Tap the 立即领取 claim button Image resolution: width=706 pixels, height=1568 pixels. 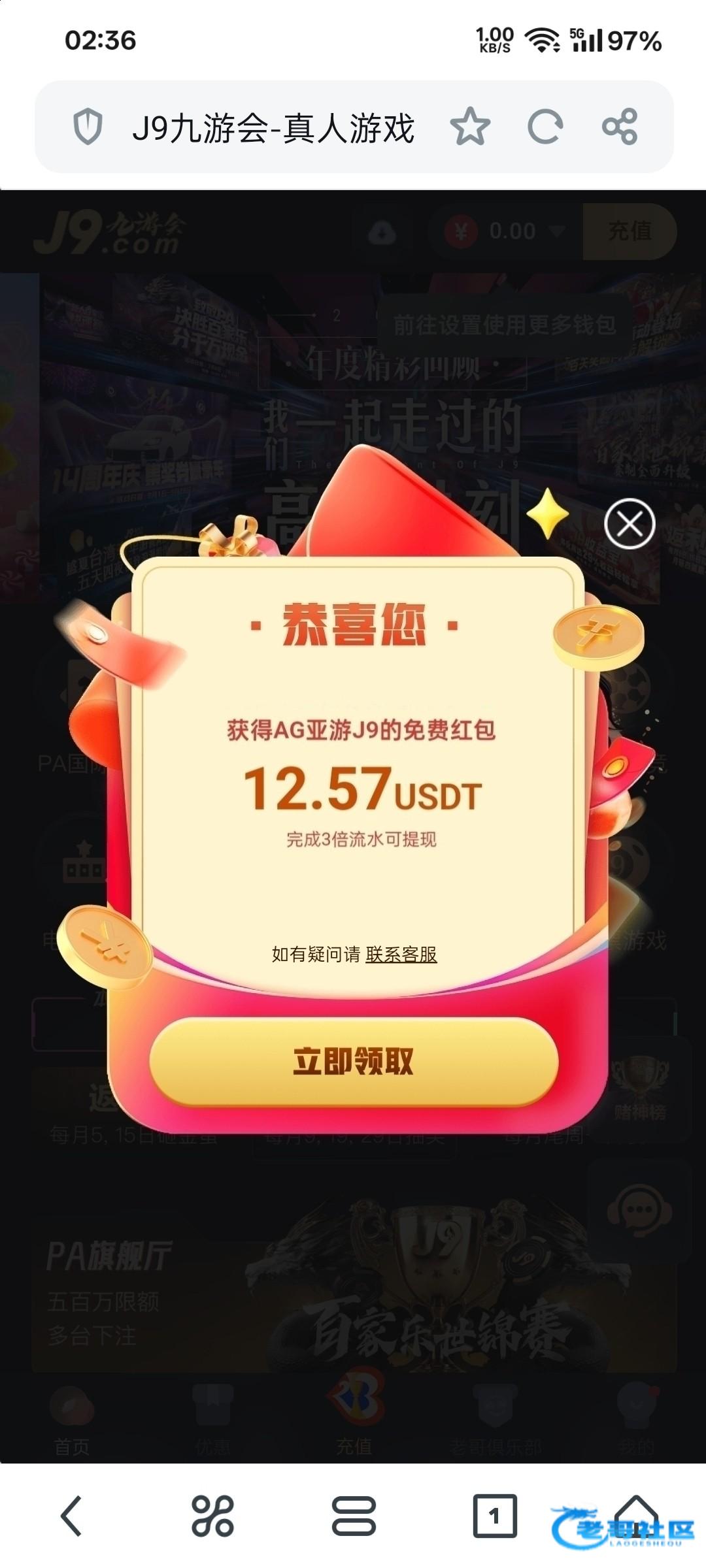(354, 1061)
